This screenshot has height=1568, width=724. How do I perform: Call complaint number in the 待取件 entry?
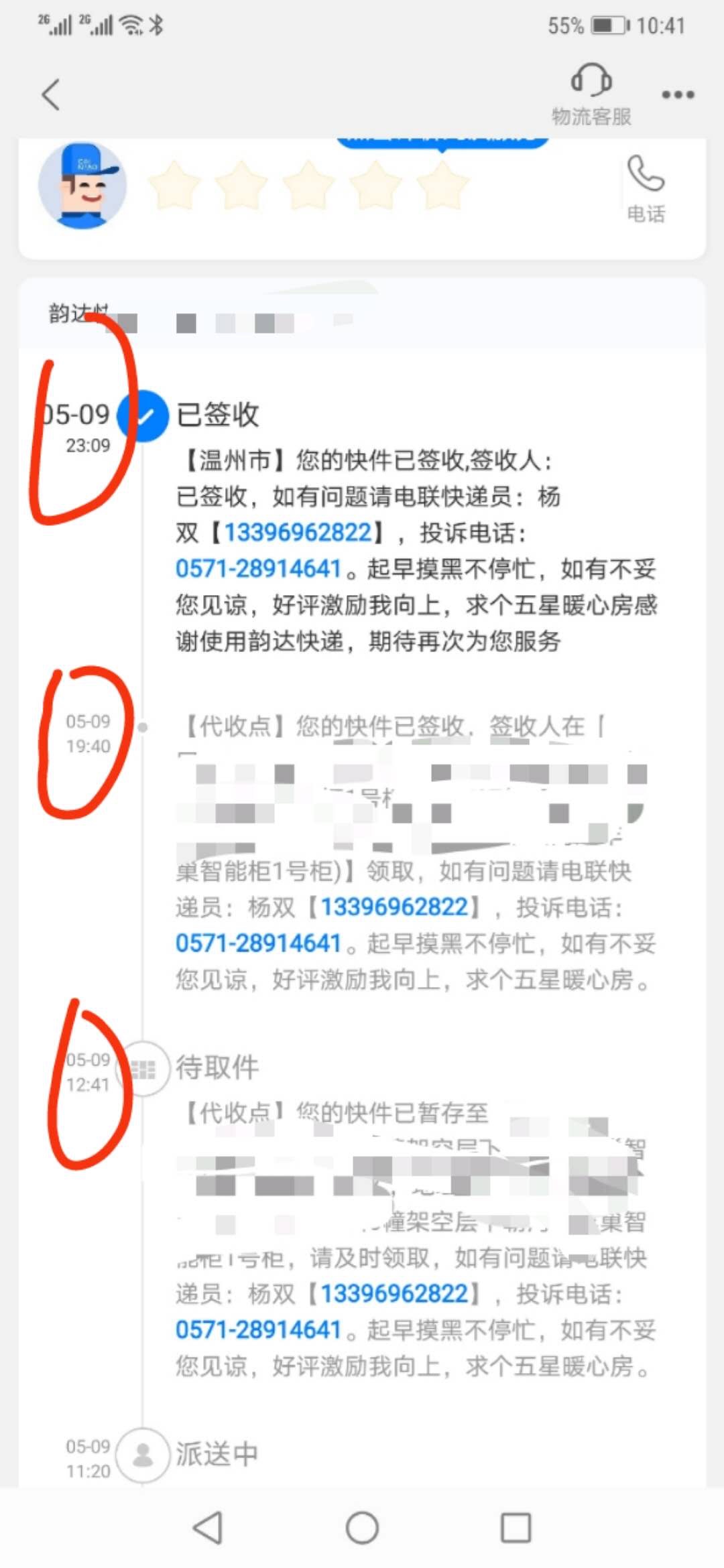pos(259,1329)
